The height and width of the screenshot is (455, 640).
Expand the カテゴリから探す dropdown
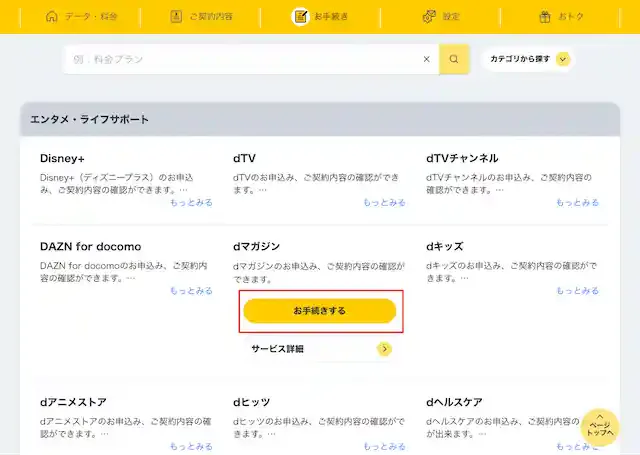529,59
